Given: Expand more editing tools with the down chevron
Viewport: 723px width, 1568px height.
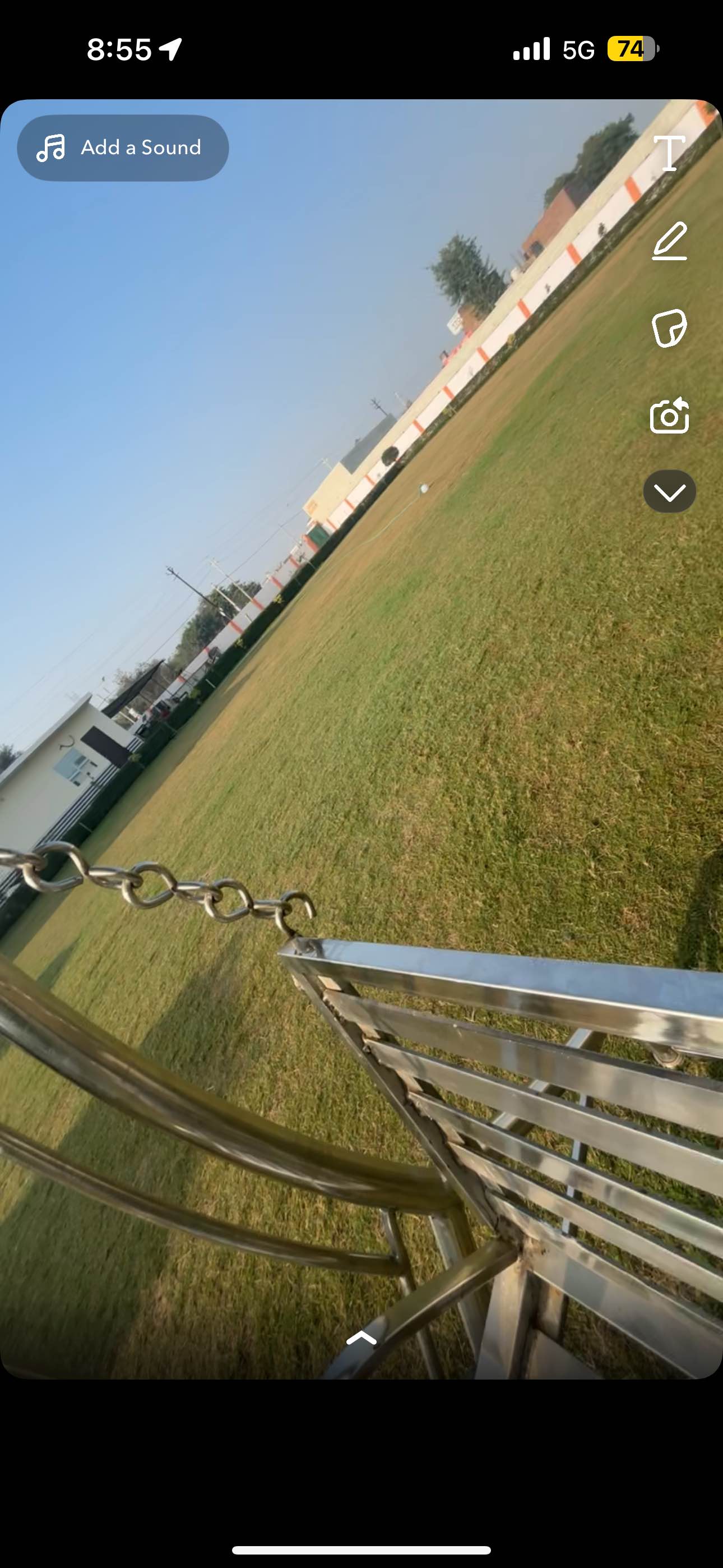Looking at the screenshot, I should tap(669, 492).
